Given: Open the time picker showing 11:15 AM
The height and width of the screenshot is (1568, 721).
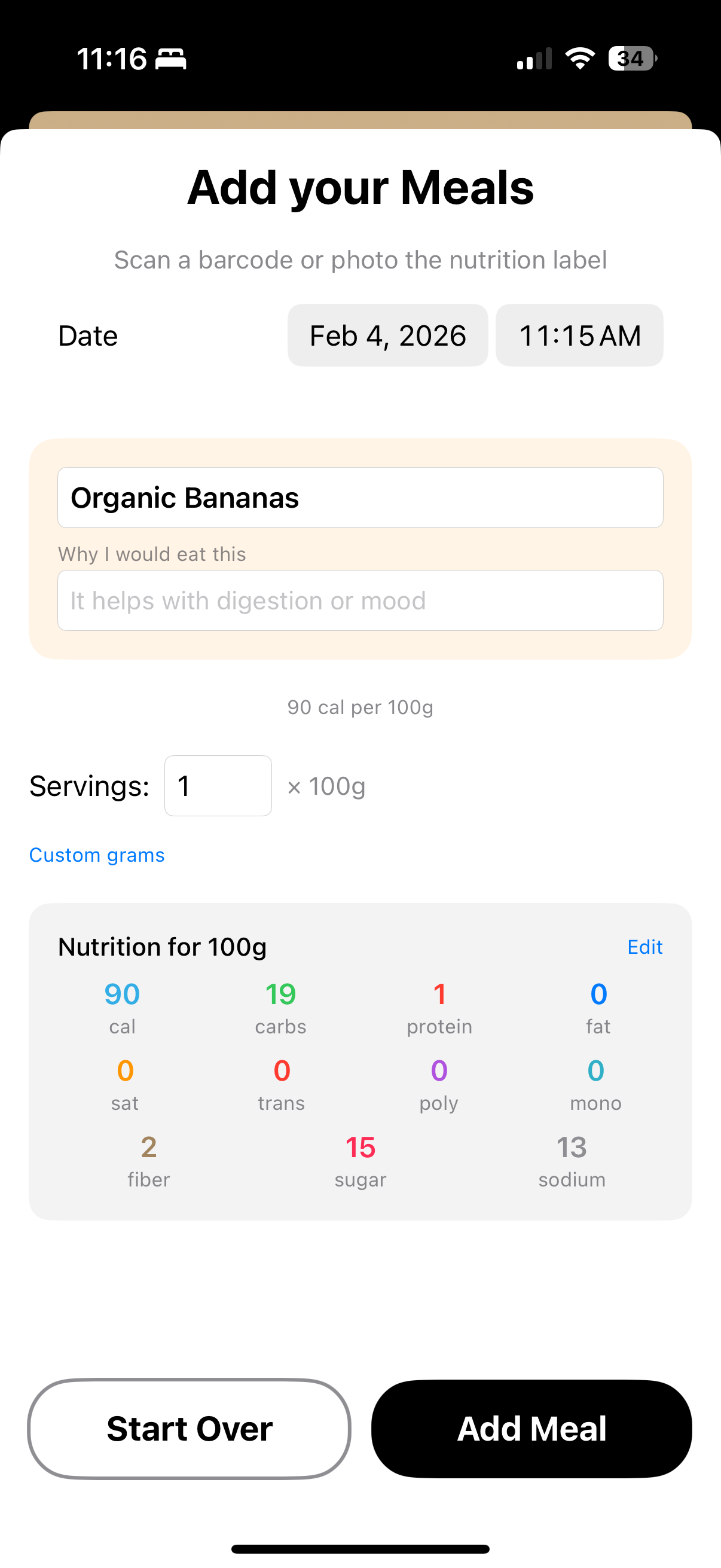Looking at the screenshot, I should 579,335.
